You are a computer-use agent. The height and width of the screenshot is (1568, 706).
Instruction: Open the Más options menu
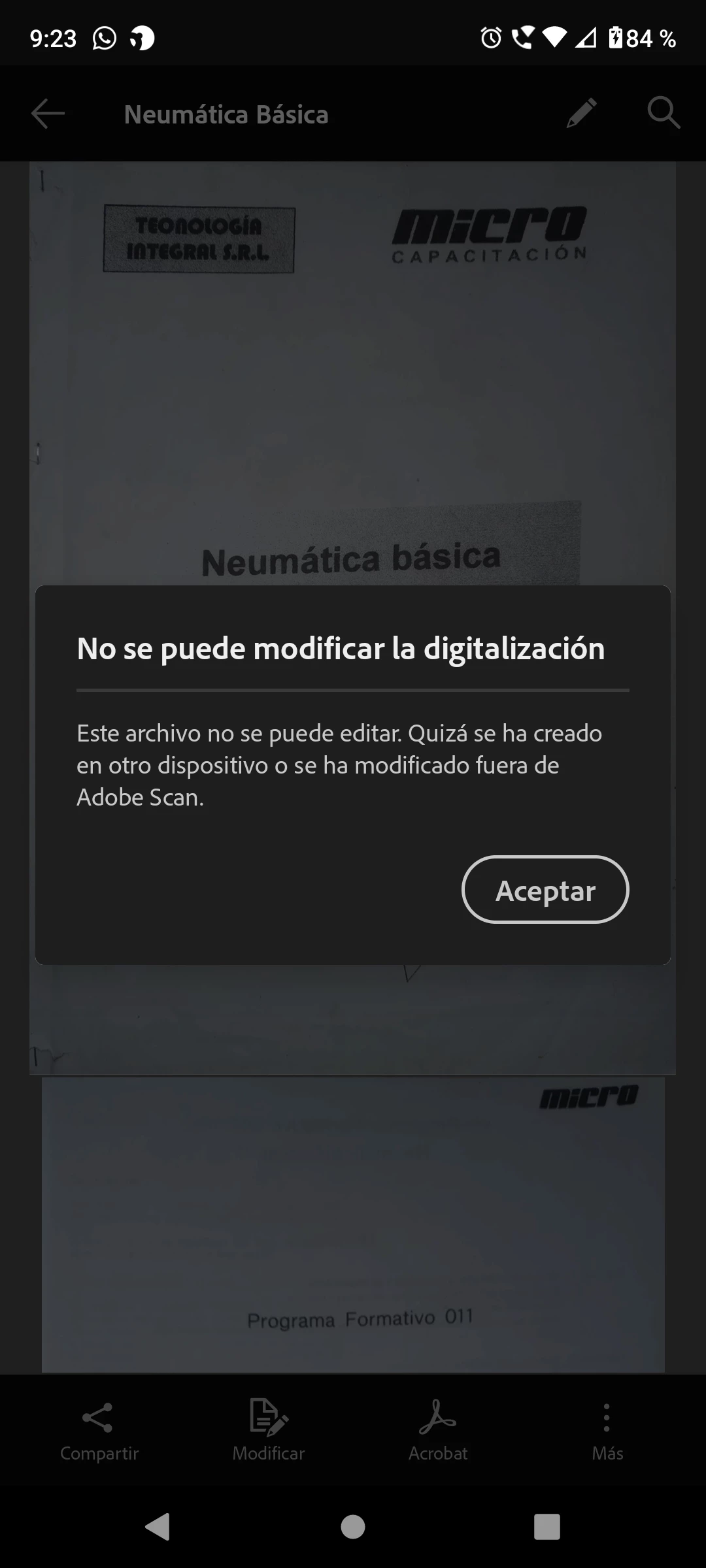tap(607, 1431)
